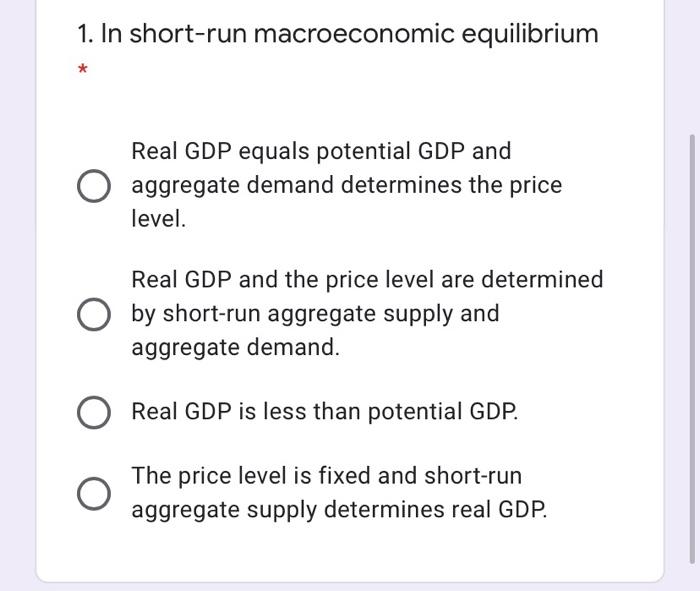Viewport: 700px width, 591px height.
Task: Mark 'The price level is fixed' option
Action: click(x=93, y=493)
